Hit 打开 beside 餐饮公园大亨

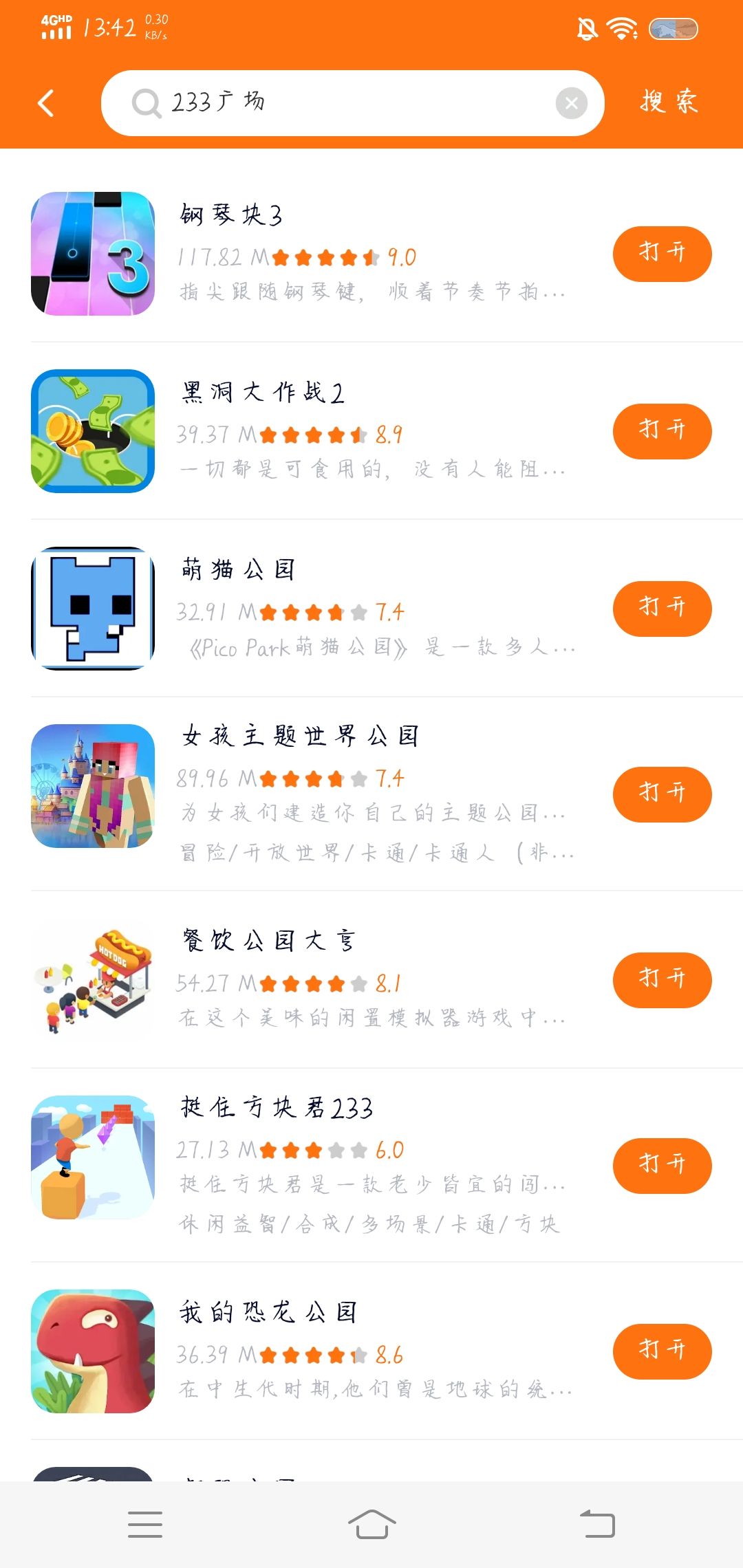click(x=662, y=979)
